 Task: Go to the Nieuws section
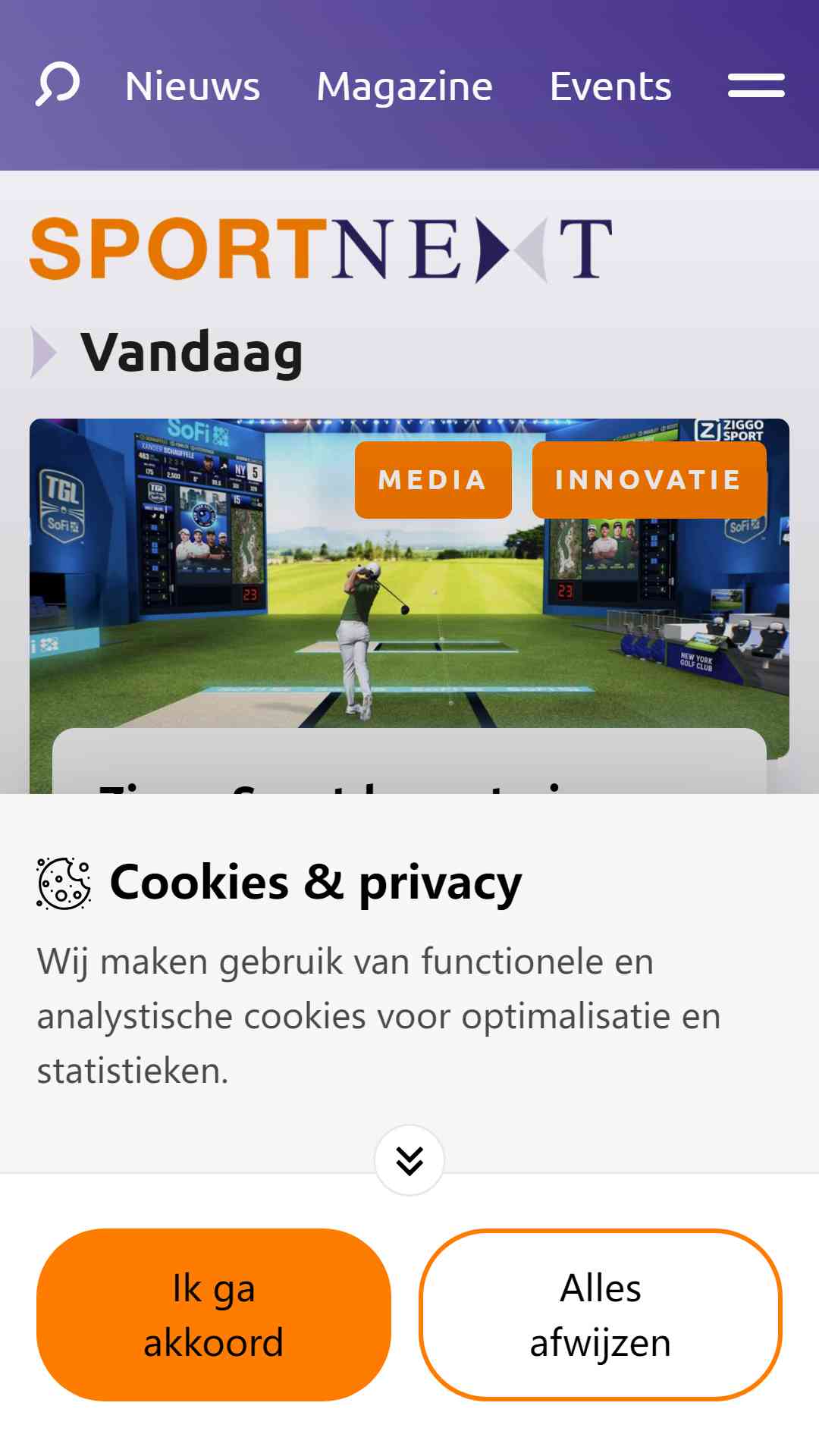click(193, 86)
